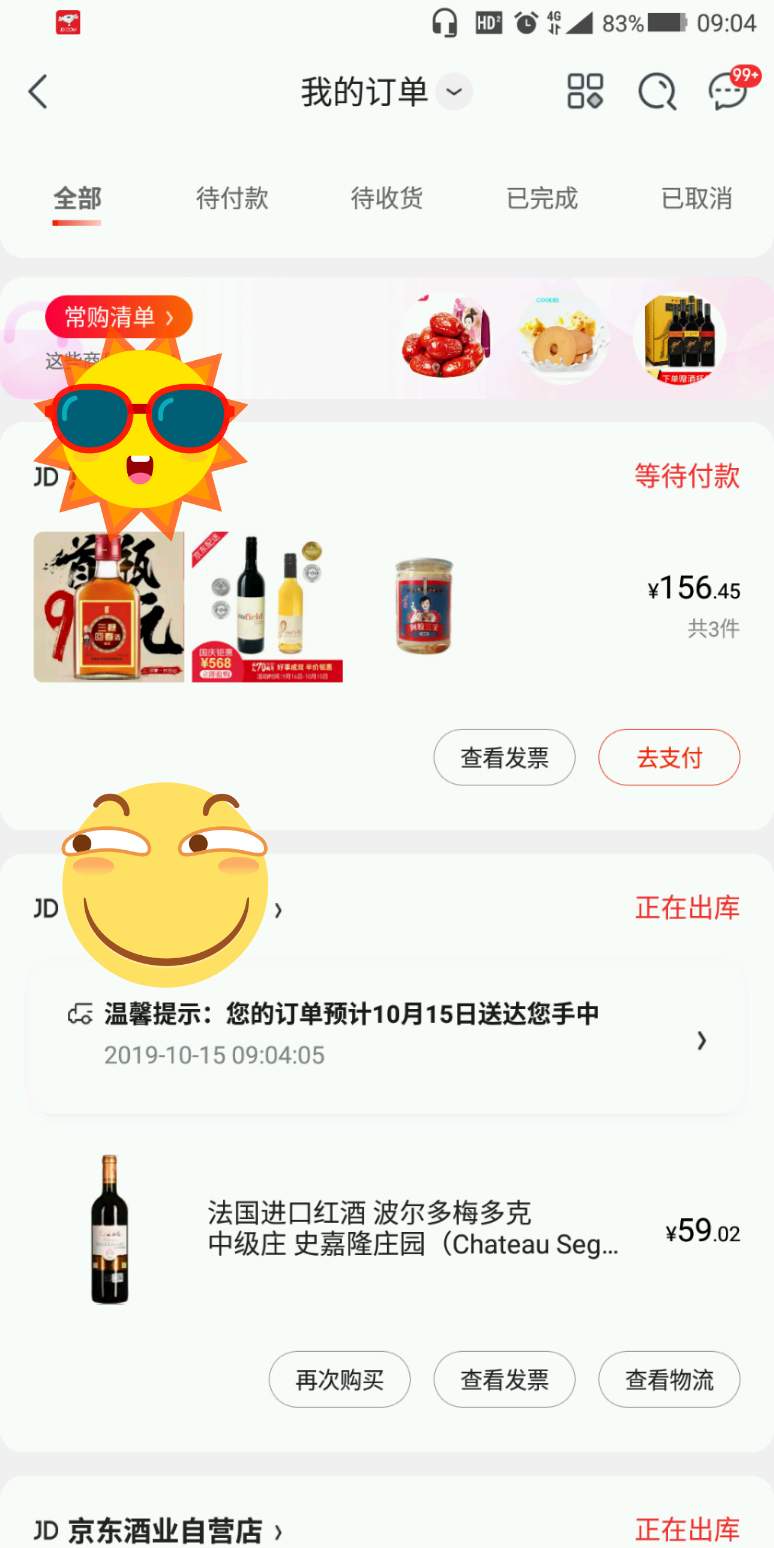Screen dimensions: 774x1548
Task: Open messages with the 99+ badge
Action: pos(729,91)
